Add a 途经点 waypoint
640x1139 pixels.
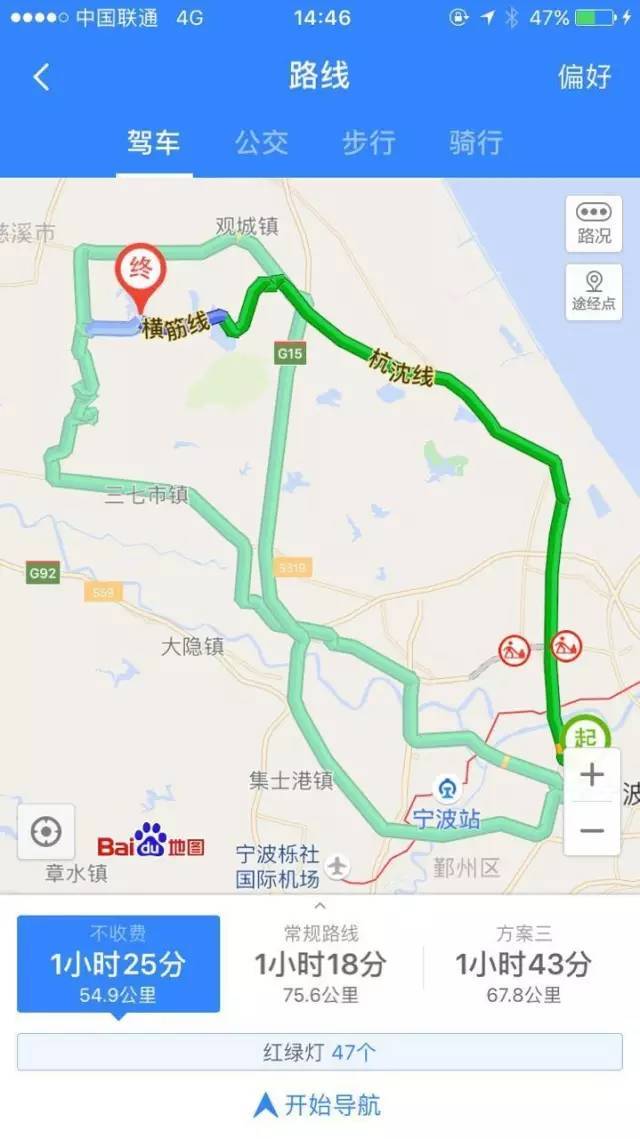[x=594, y=291]
